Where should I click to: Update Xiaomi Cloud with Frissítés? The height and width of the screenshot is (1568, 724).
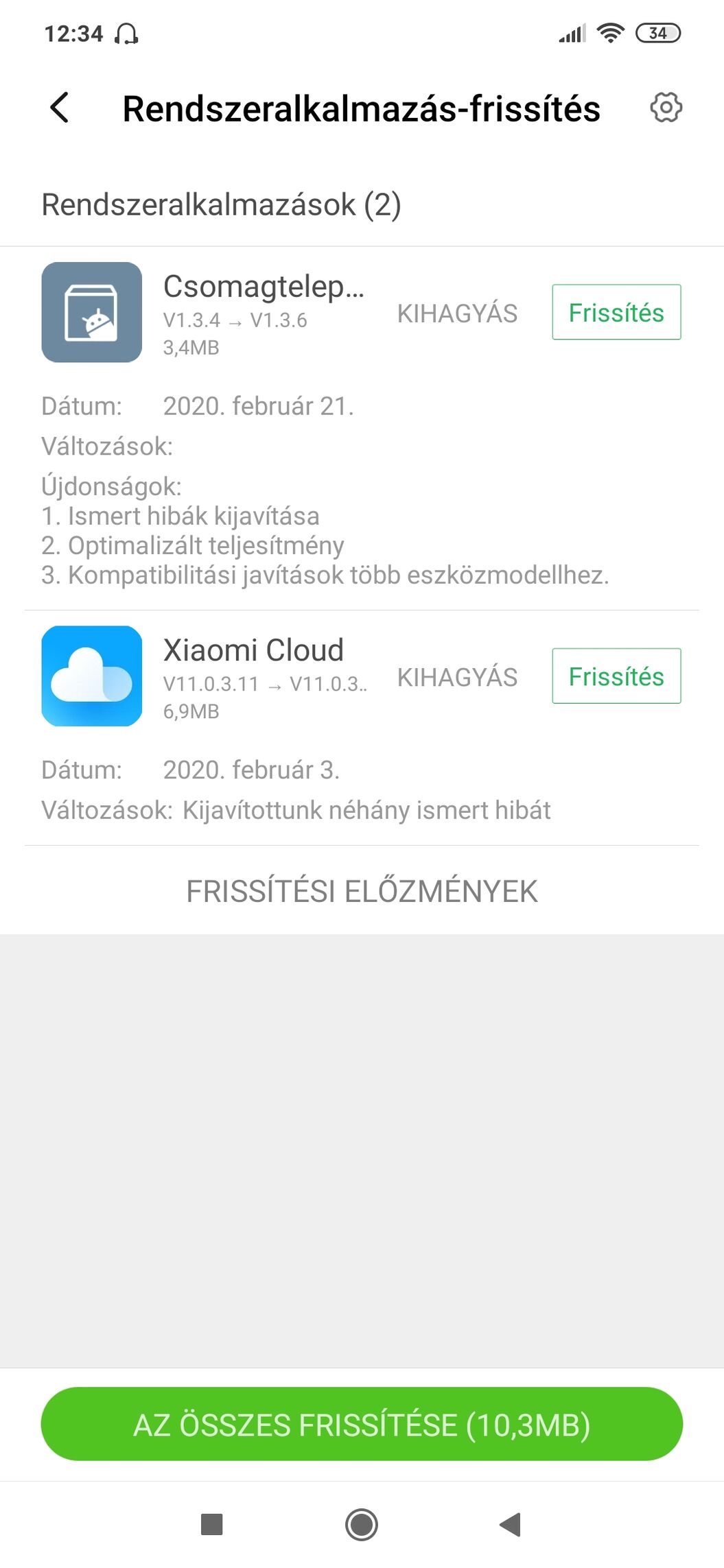pos(616,676)
